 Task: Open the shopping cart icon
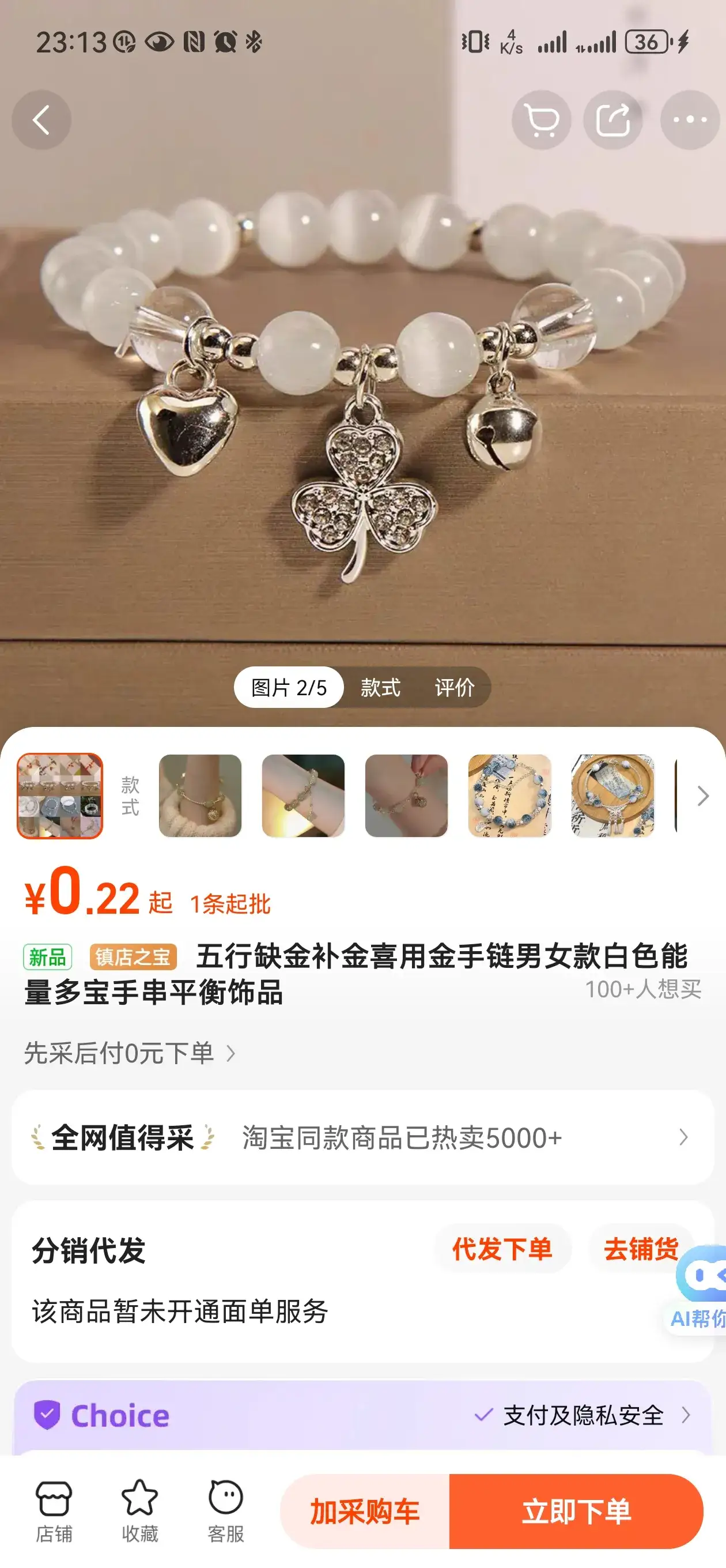pos(541,120)
